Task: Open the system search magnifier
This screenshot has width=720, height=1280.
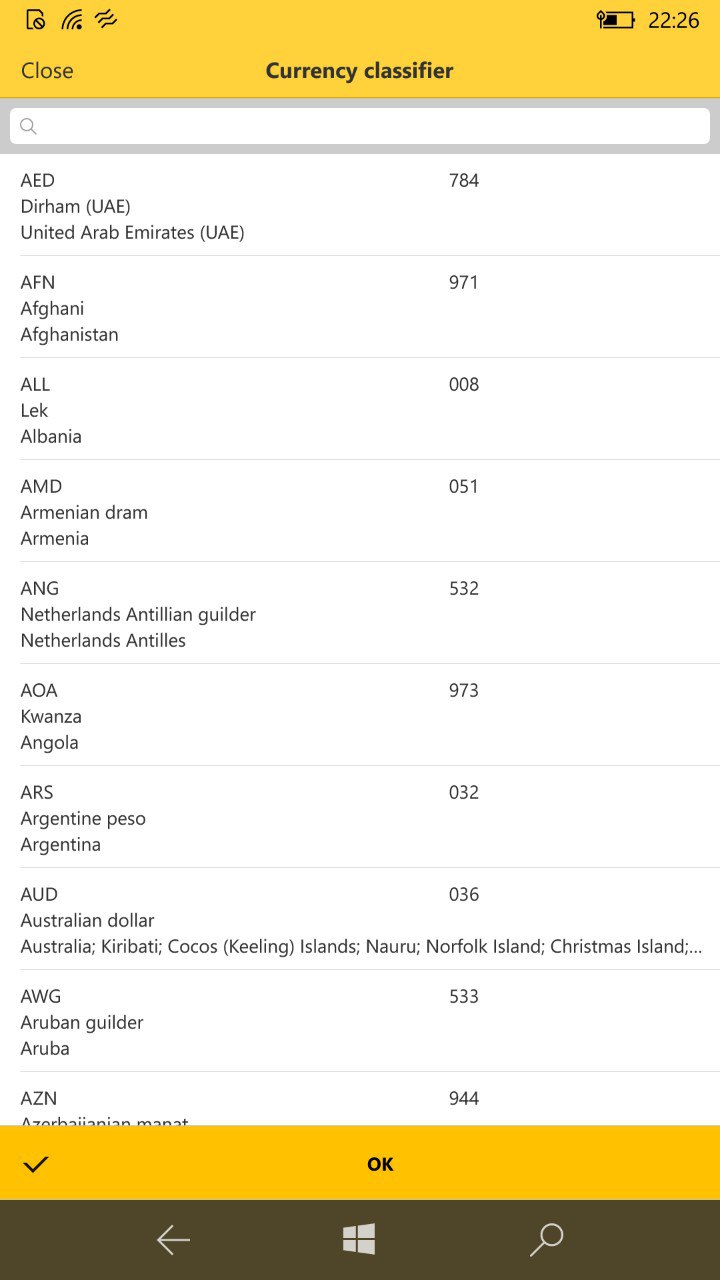Action: (x=546, y=1240)
